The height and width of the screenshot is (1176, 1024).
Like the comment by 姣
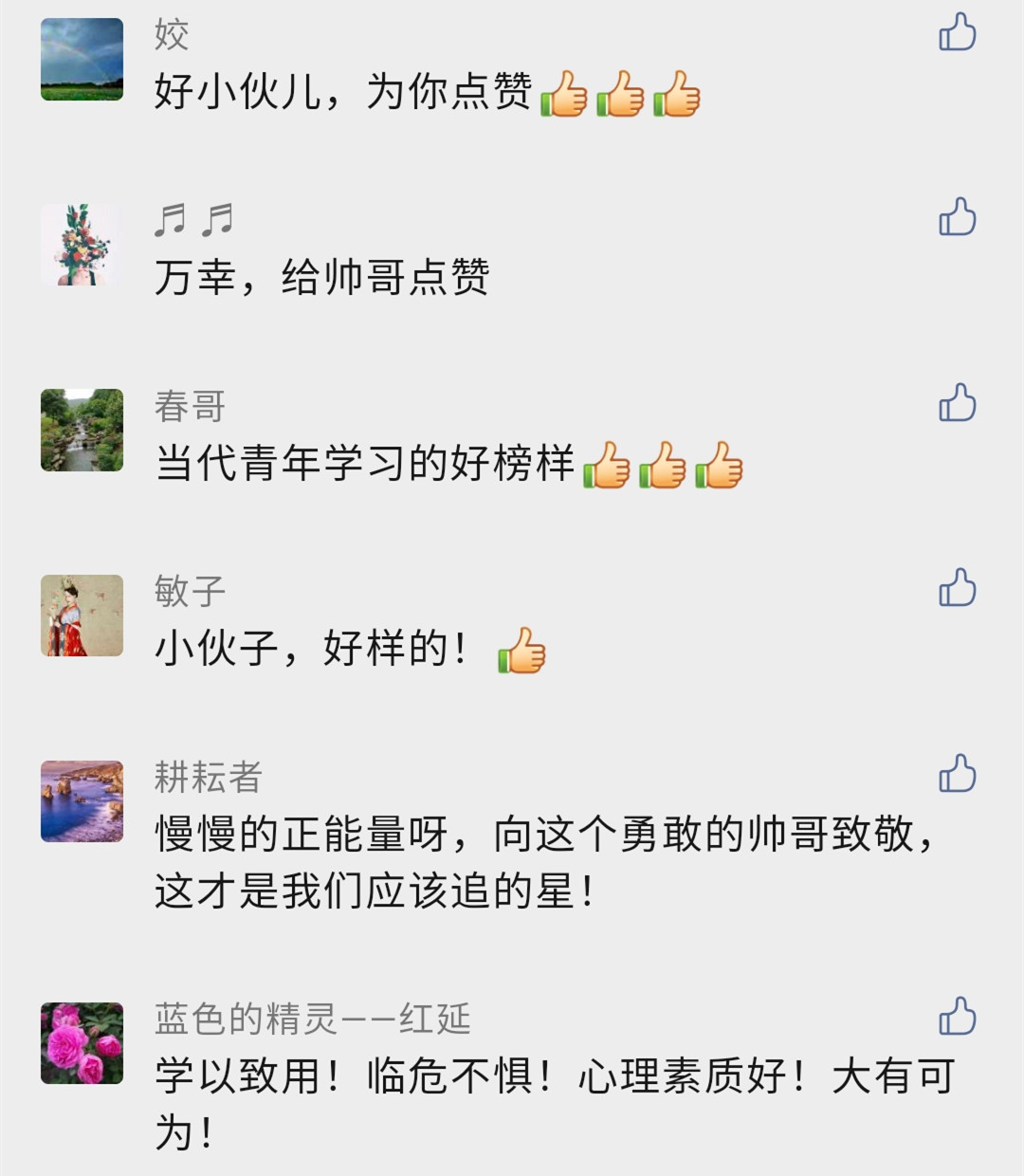coord(957,32)
